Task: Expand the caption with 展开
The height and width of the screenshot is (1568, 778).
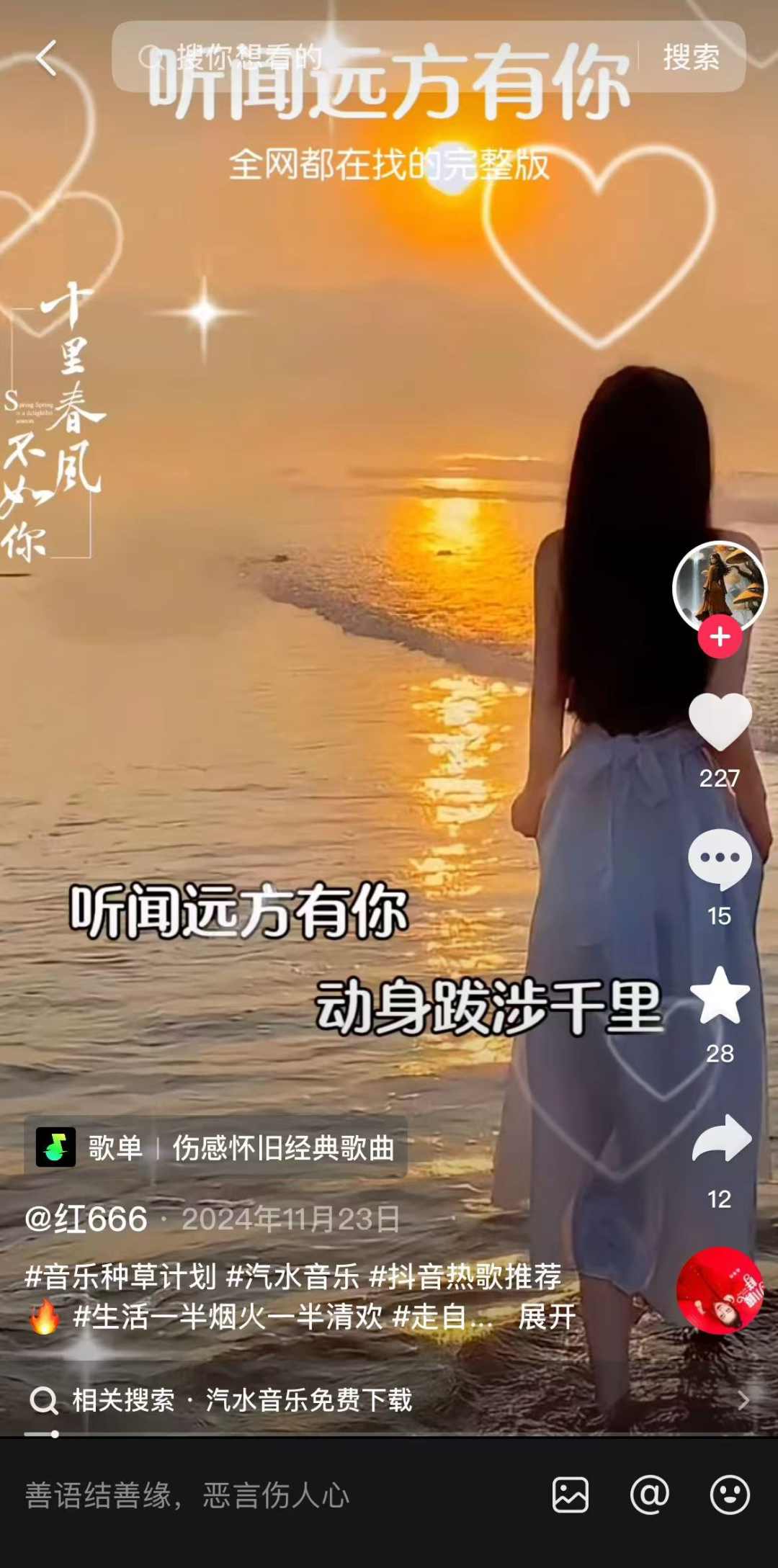Action: coord(547,1317)
